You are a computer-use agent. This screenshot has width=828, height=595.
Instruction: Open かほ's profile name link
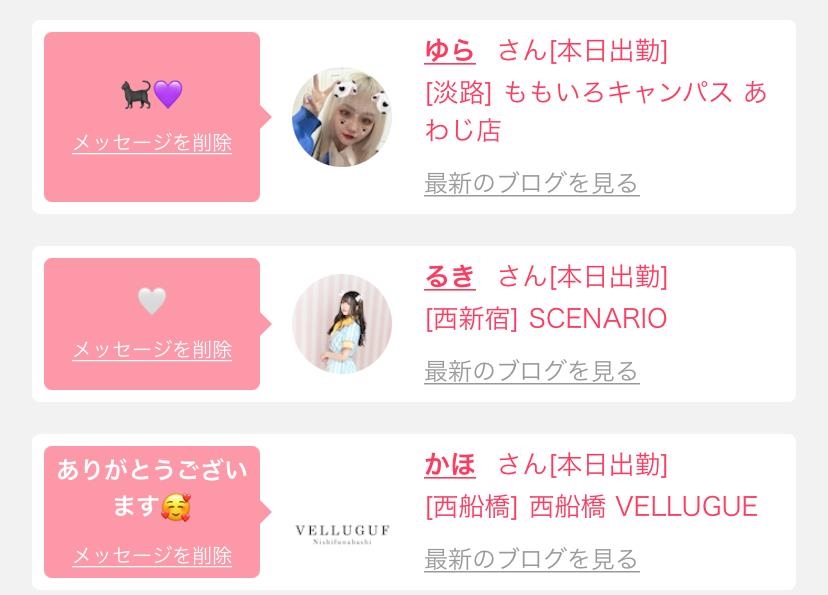[449, 464]
